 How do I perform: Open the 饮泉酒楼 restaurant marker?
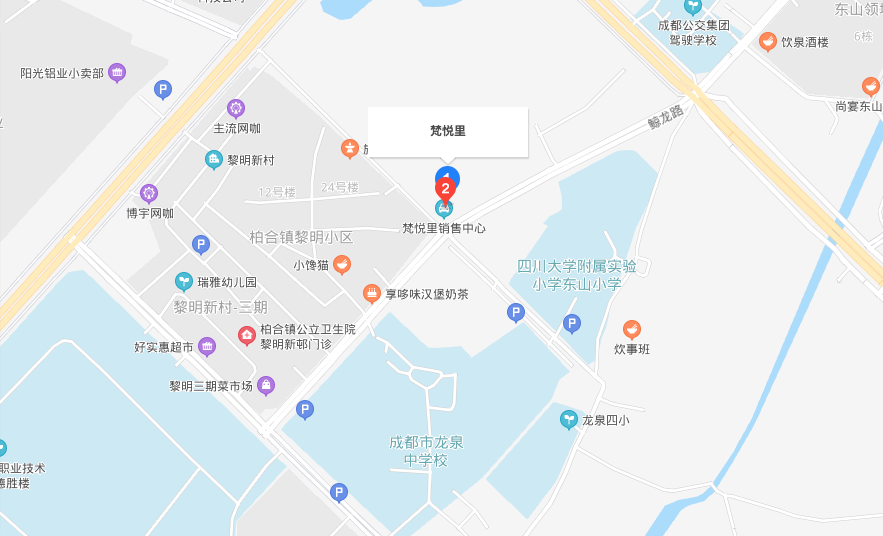click(767, 42)
